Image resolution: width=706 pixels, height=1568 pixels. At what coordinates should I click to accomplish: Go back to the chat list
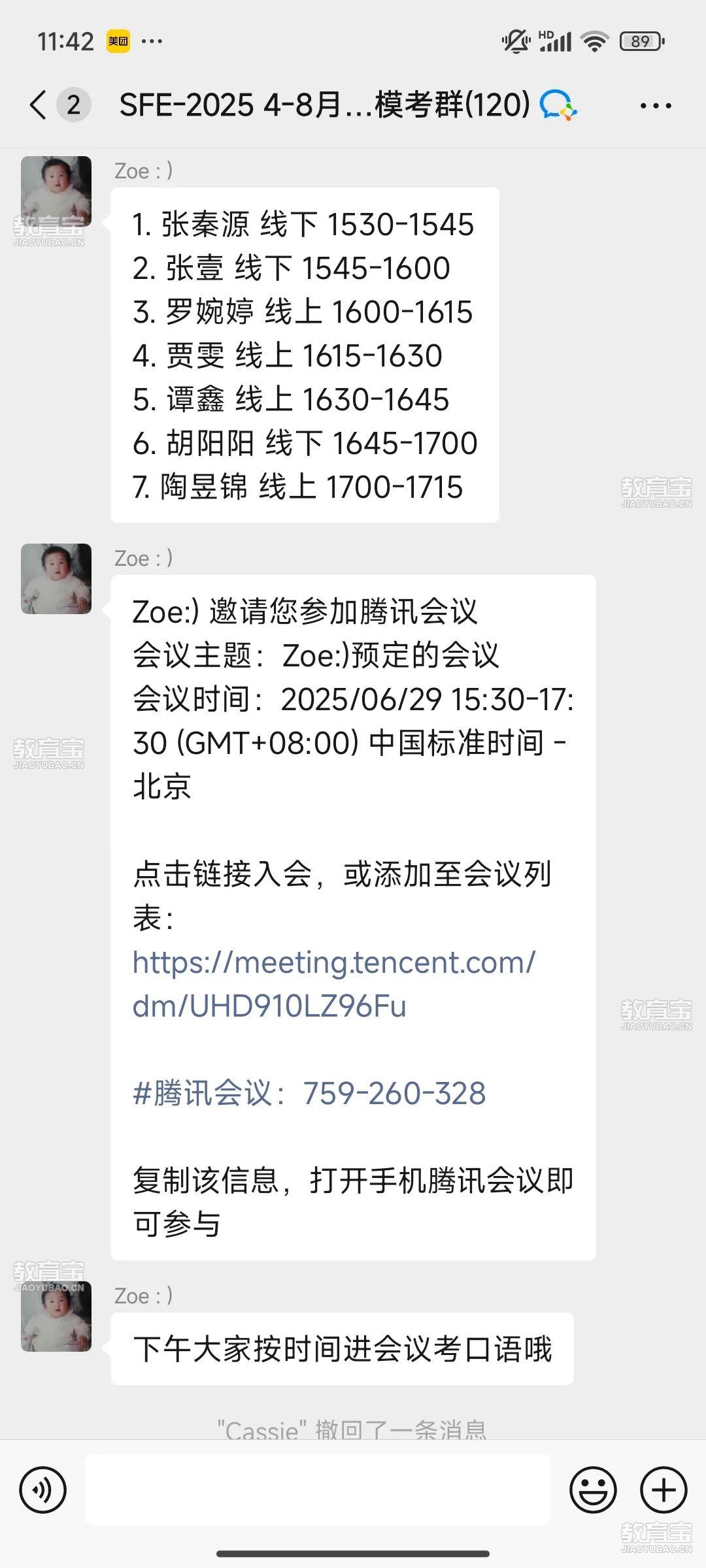pos(39,105)
